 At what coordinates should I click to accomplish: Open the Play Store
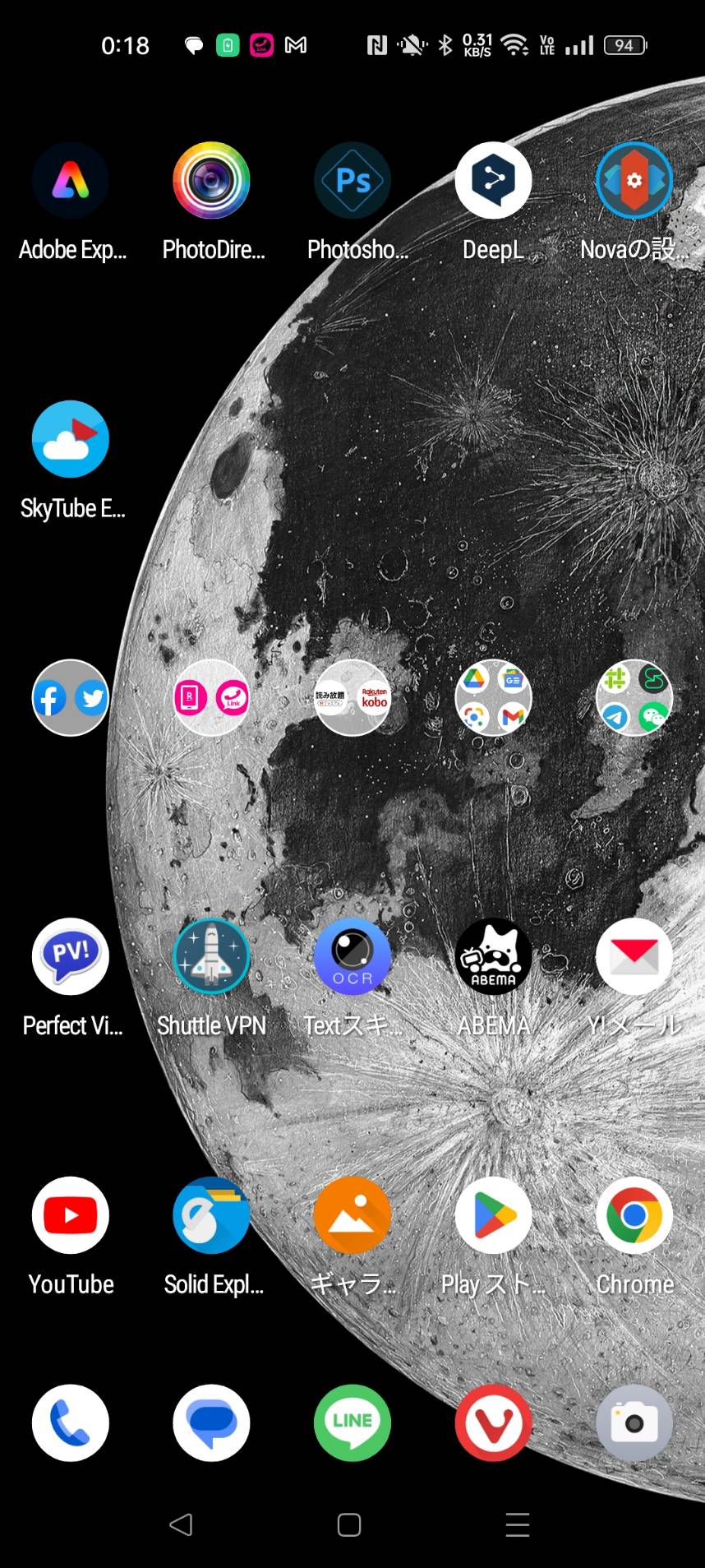click(493, 1215)
